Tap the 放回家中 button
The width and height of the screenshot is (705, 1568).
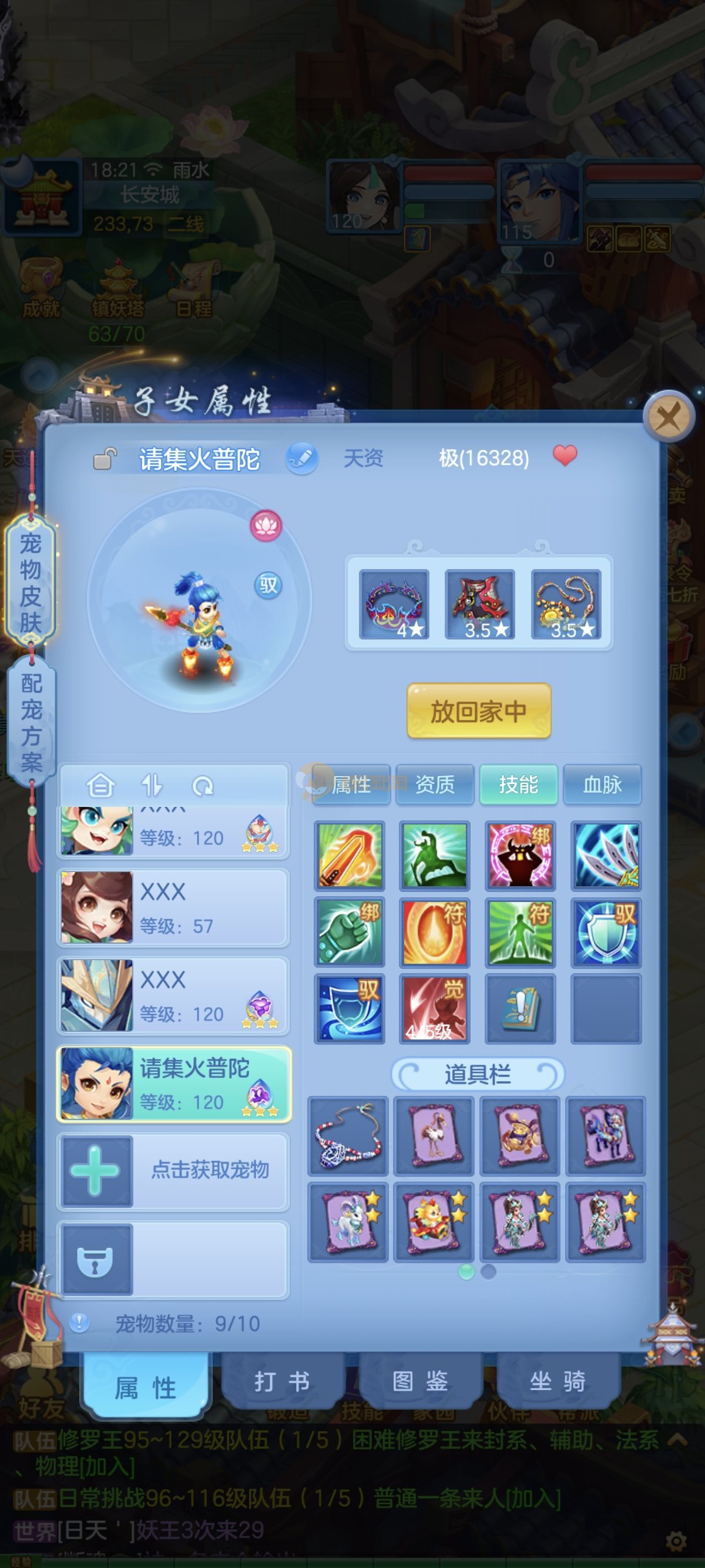tap(479, 711)
